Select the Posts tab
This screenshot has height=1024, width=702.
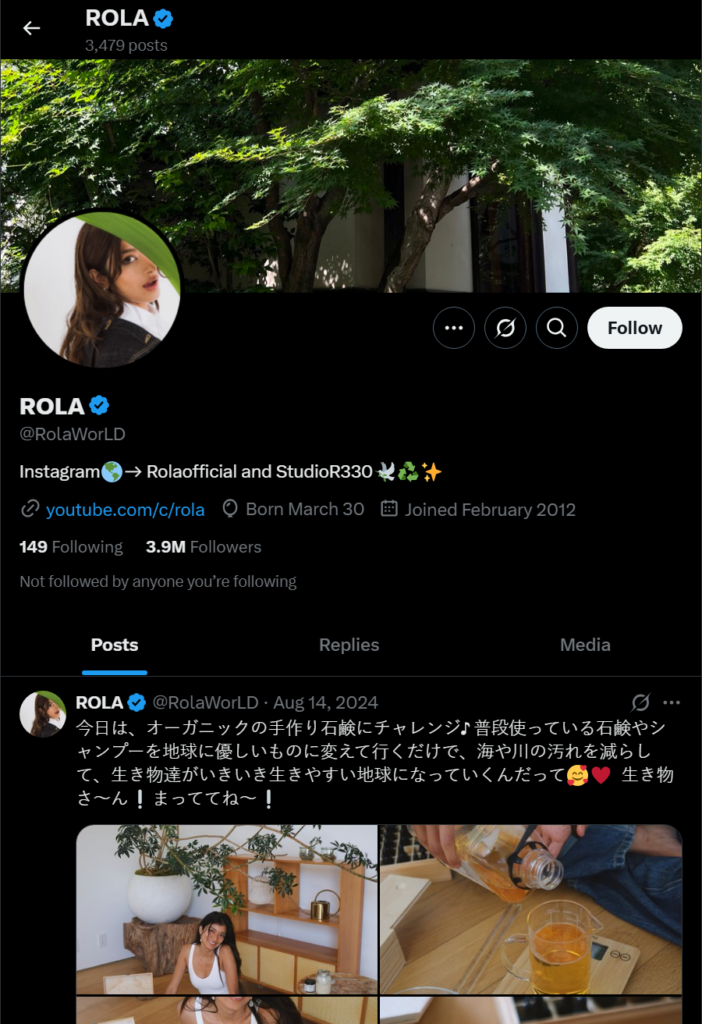pyautogui.click(x=115, y=645)
